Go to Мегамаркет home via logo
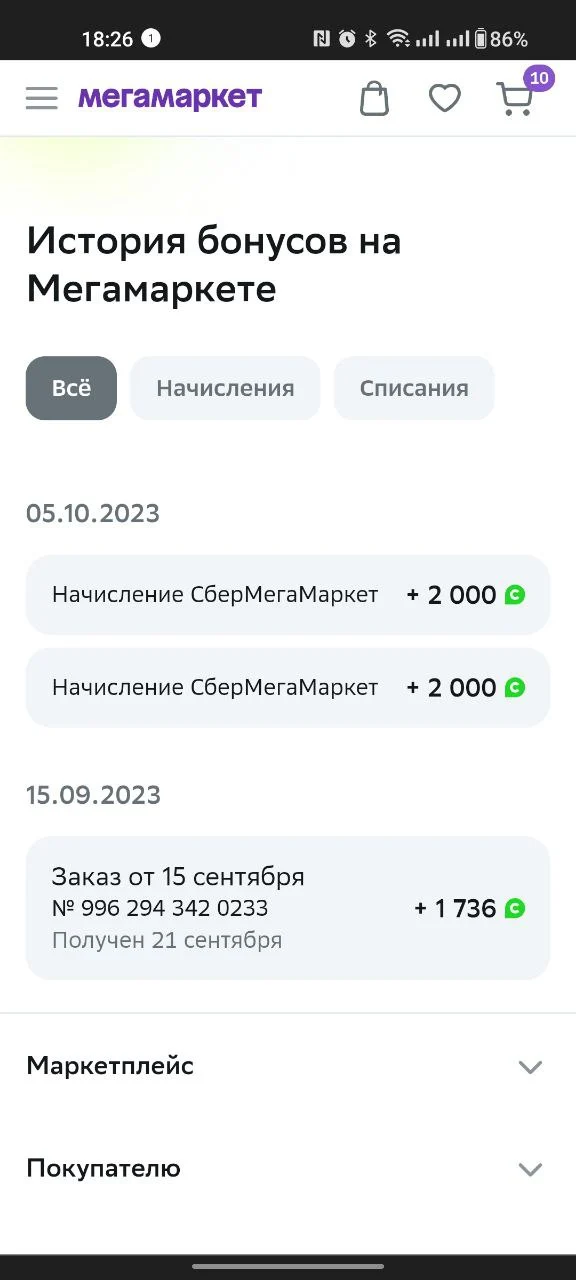The height and width of the screenshot is (1280, 576). click(x=170, y=97)
